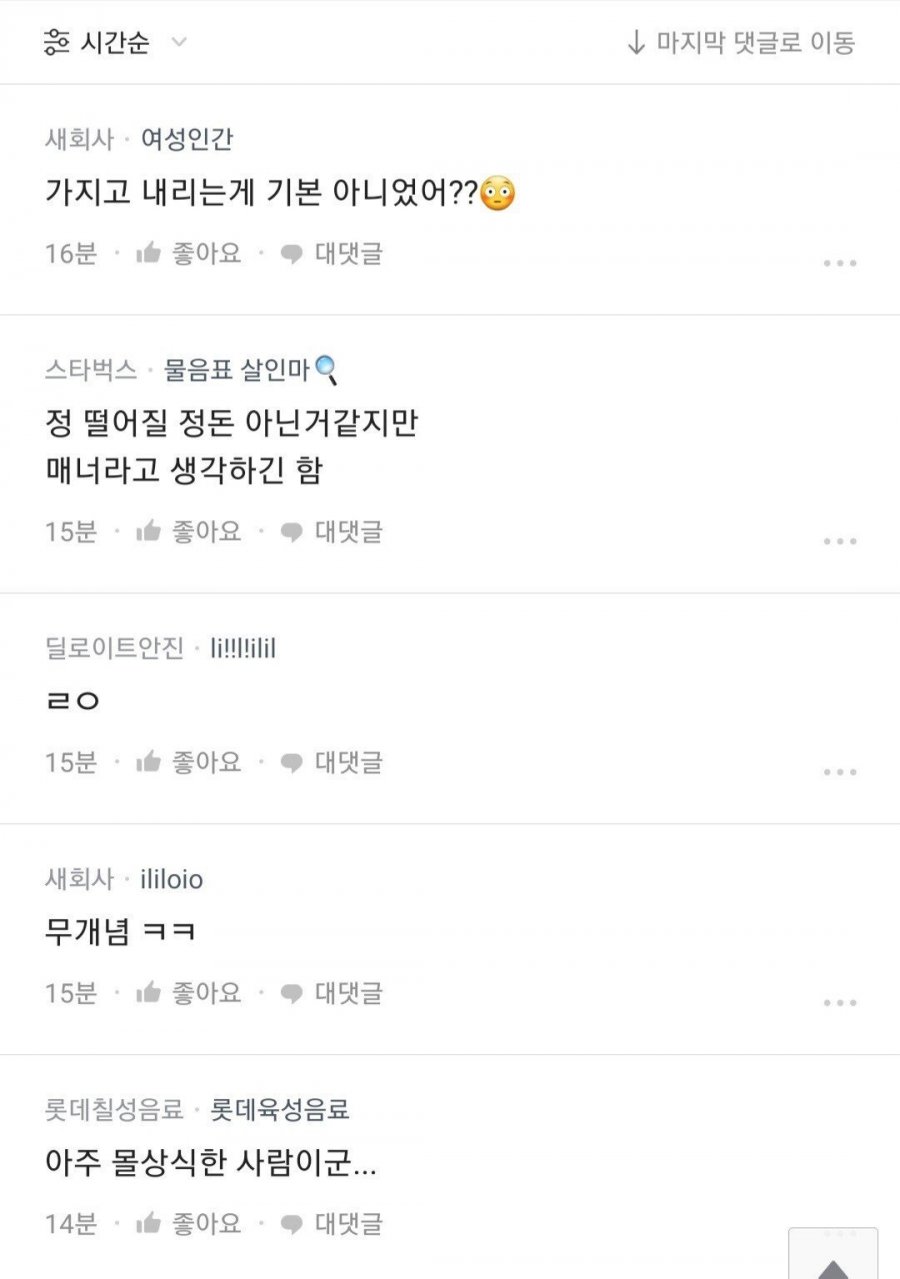Screen dimensions: 900x1279
Task: Reply to ililoio's 무개념 ㅋㅋ comment
Action: point(332,993)
